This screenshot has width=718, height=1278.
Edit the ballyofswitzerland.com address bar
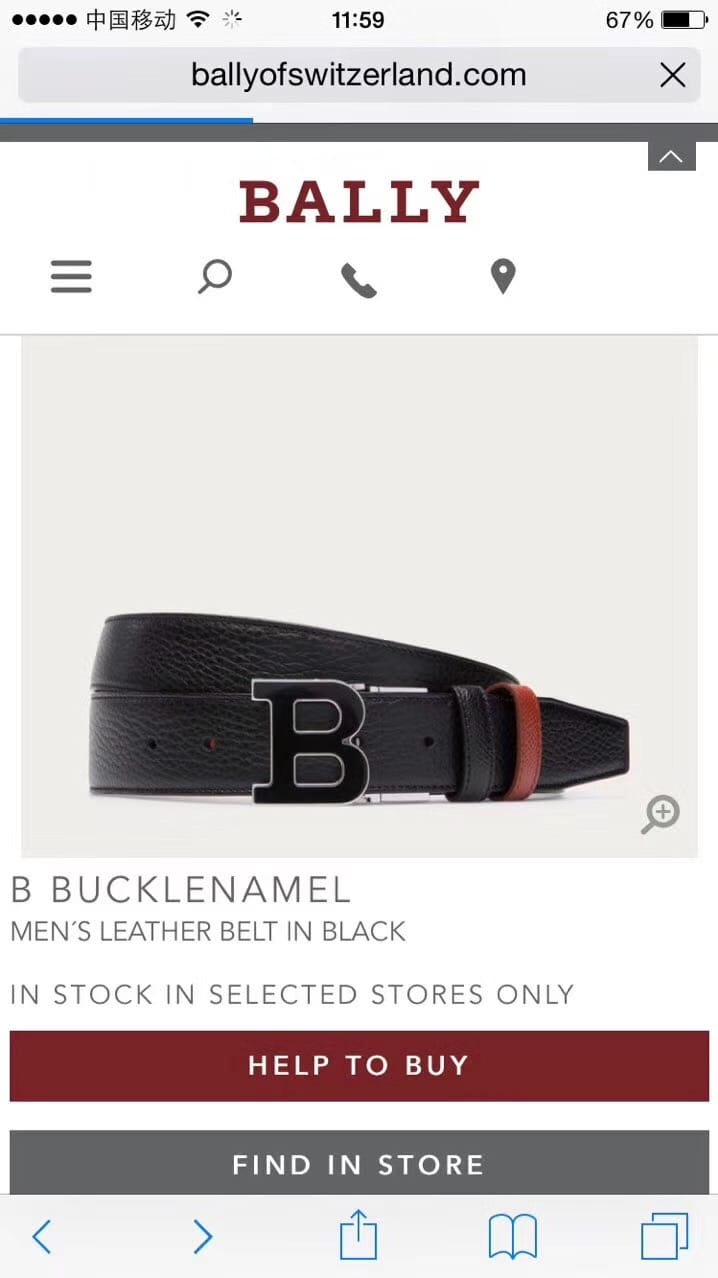pyautogui.click(x=358, y=75)
